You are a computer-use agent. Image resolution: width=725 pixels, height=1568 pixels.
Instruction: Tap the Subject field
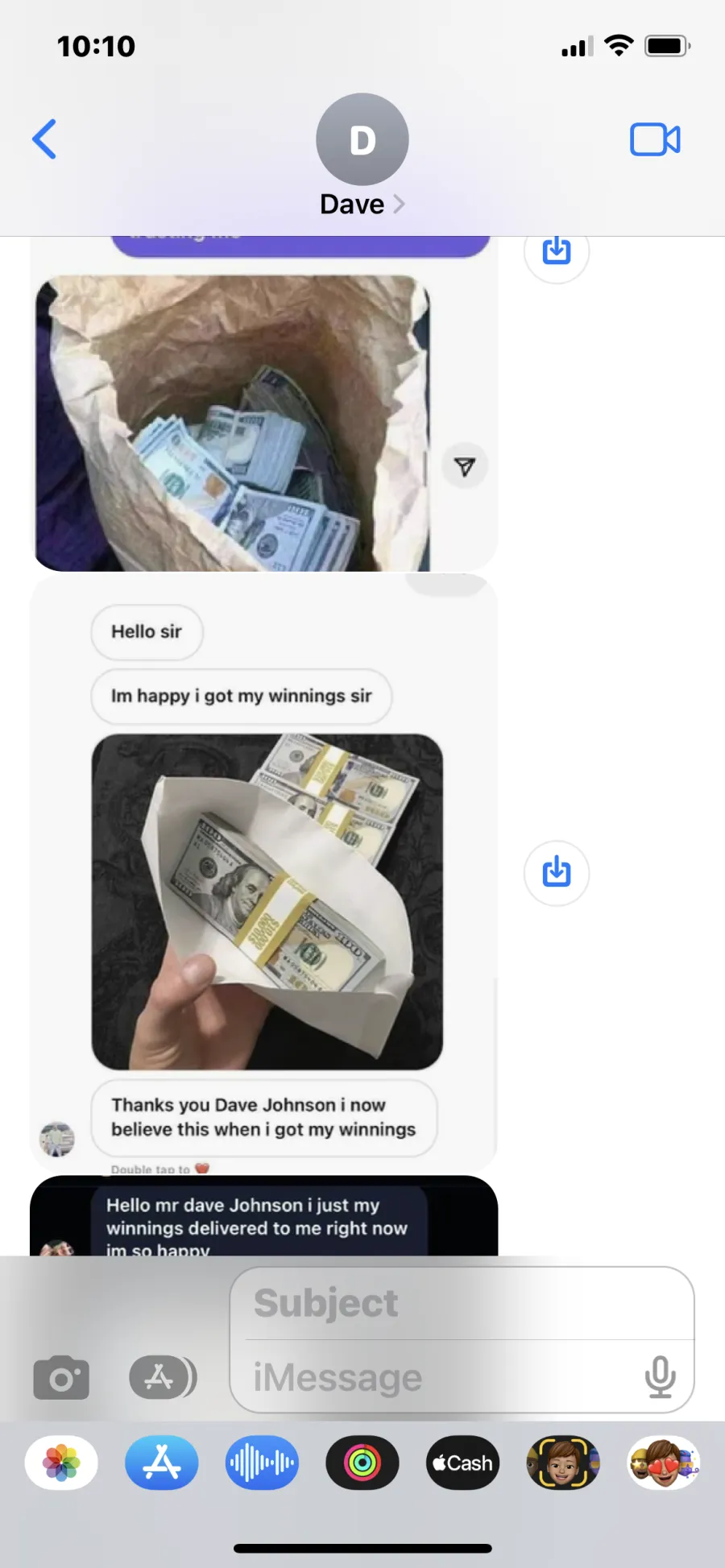pos(462,1303)
